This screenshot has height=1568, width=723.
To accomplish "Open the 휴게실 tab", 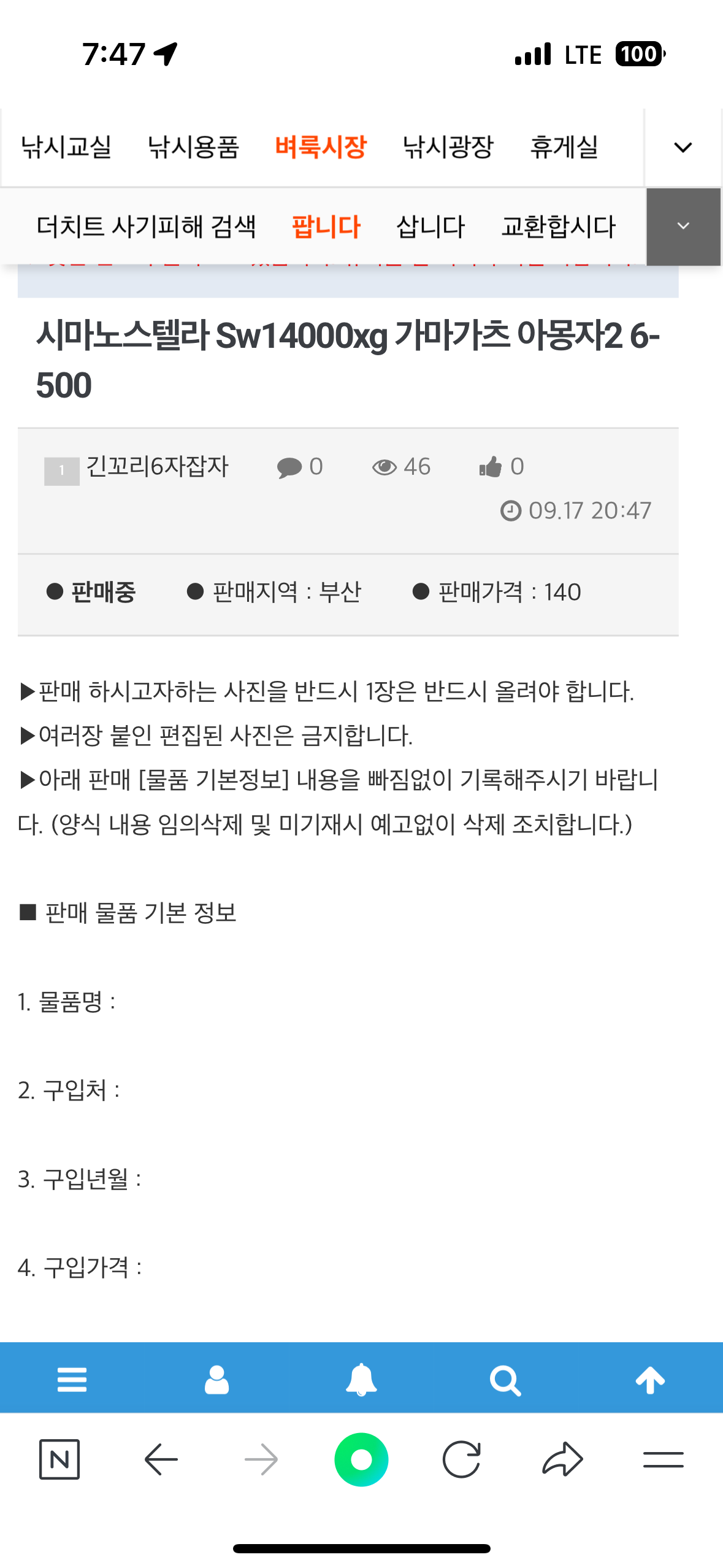I will coord(564,147).
